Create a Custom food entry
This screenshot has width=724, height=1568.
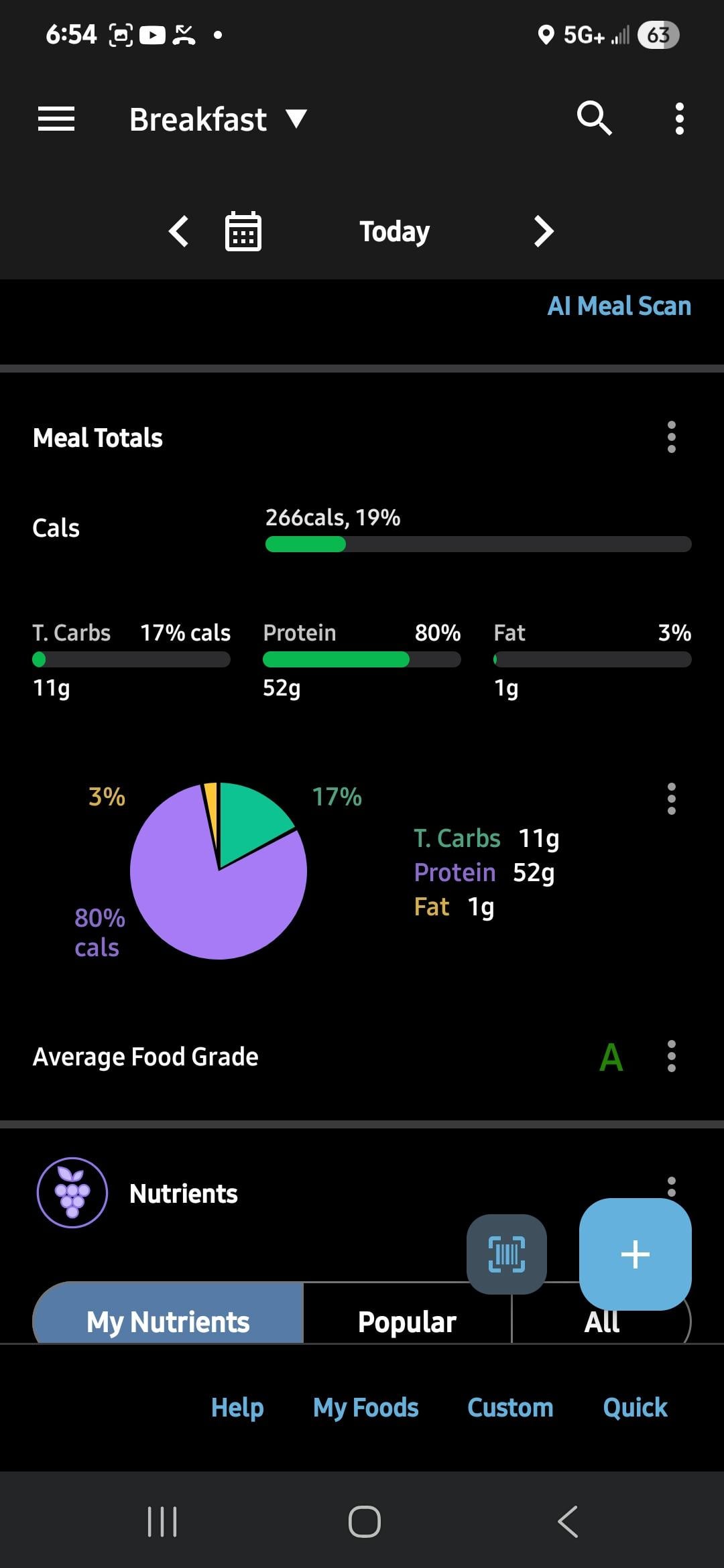coord(510,1407)
